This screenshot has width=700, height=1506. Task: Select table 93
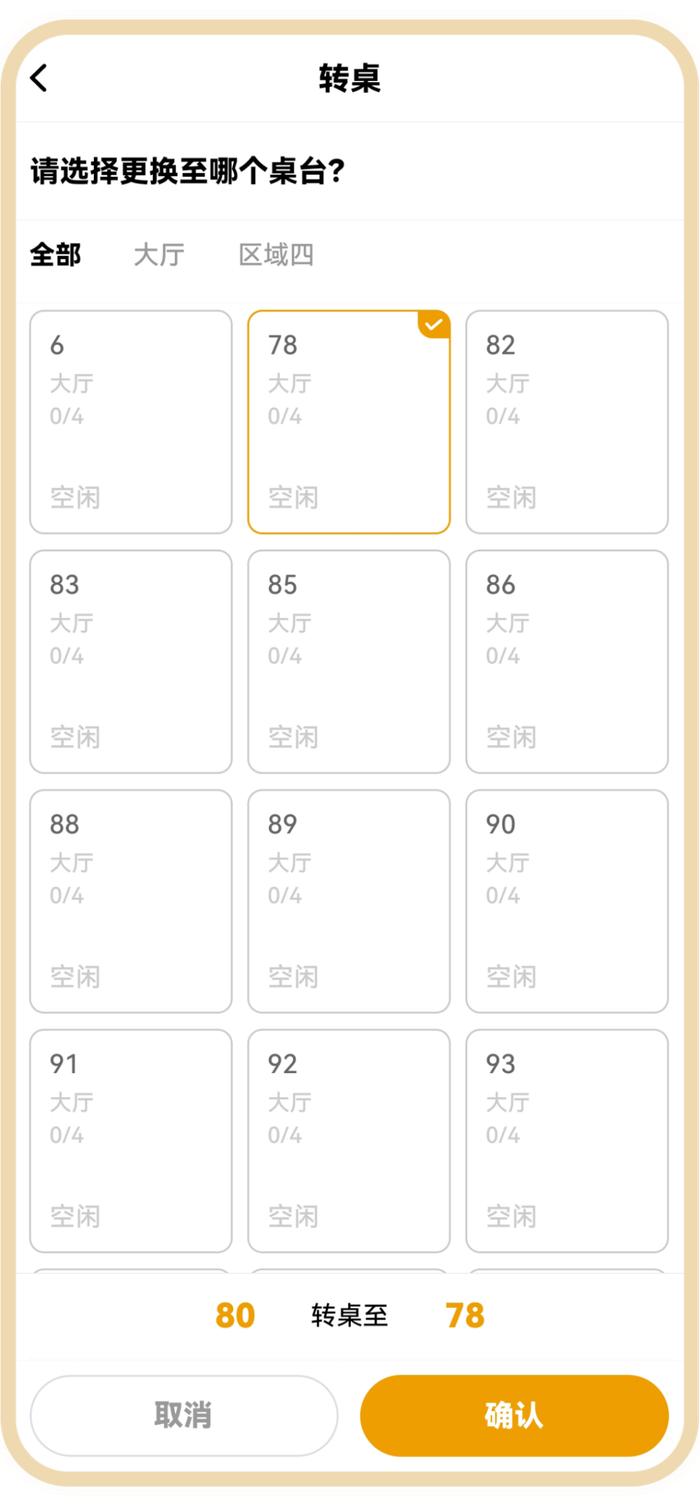pyautogui.click(x=567, y=1141)
